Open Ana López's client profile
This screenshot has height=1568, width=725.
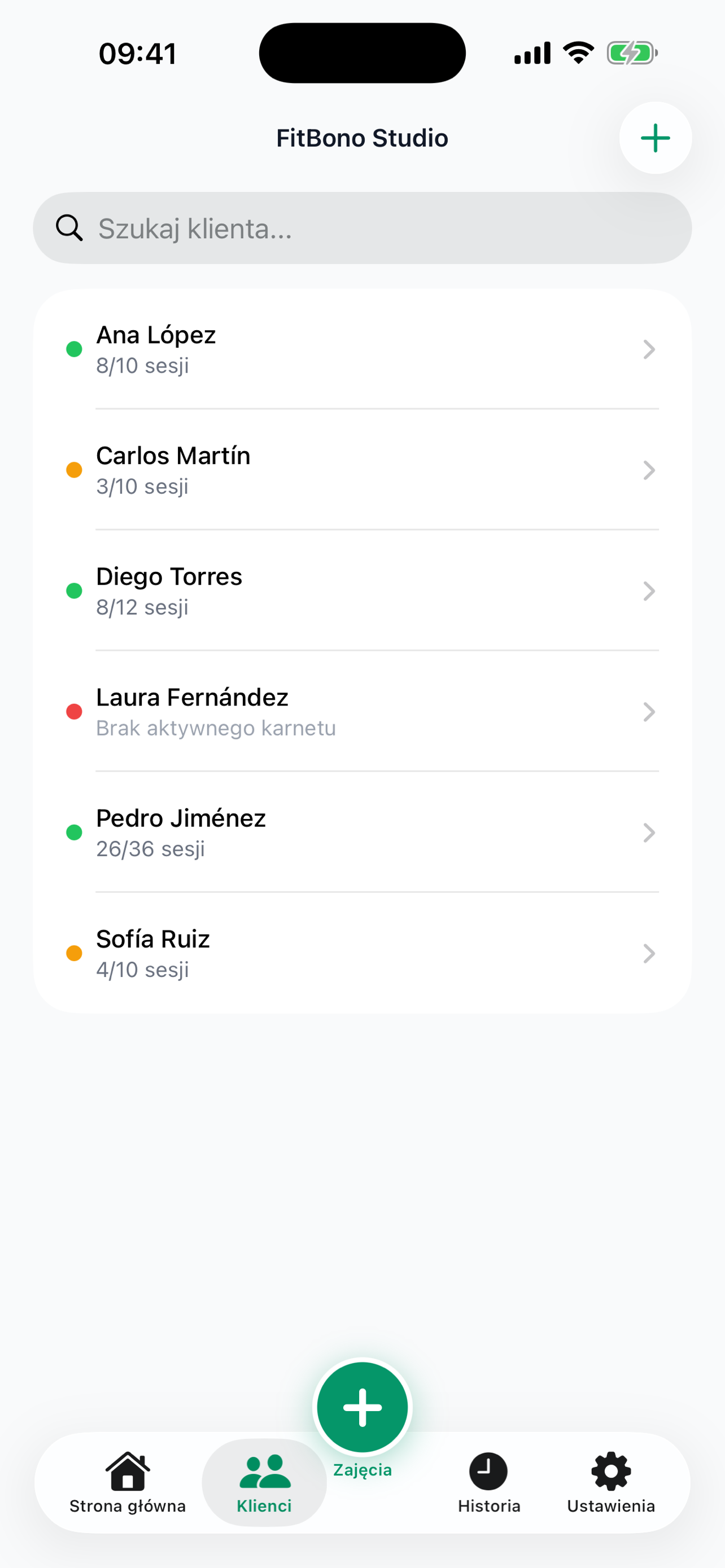pyautogui.click(x=362, y=349)
